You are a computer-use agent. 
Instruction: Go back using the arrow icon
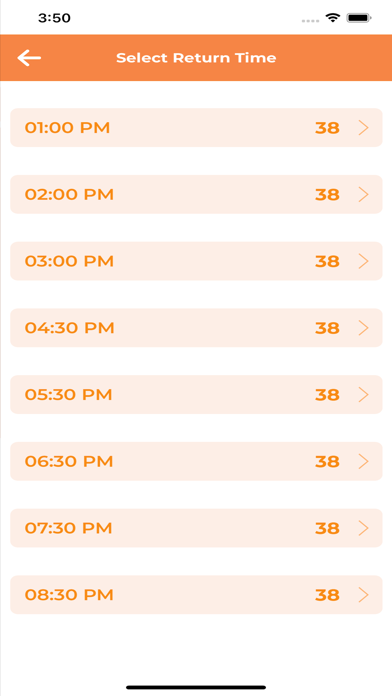[x=29, y=58]
